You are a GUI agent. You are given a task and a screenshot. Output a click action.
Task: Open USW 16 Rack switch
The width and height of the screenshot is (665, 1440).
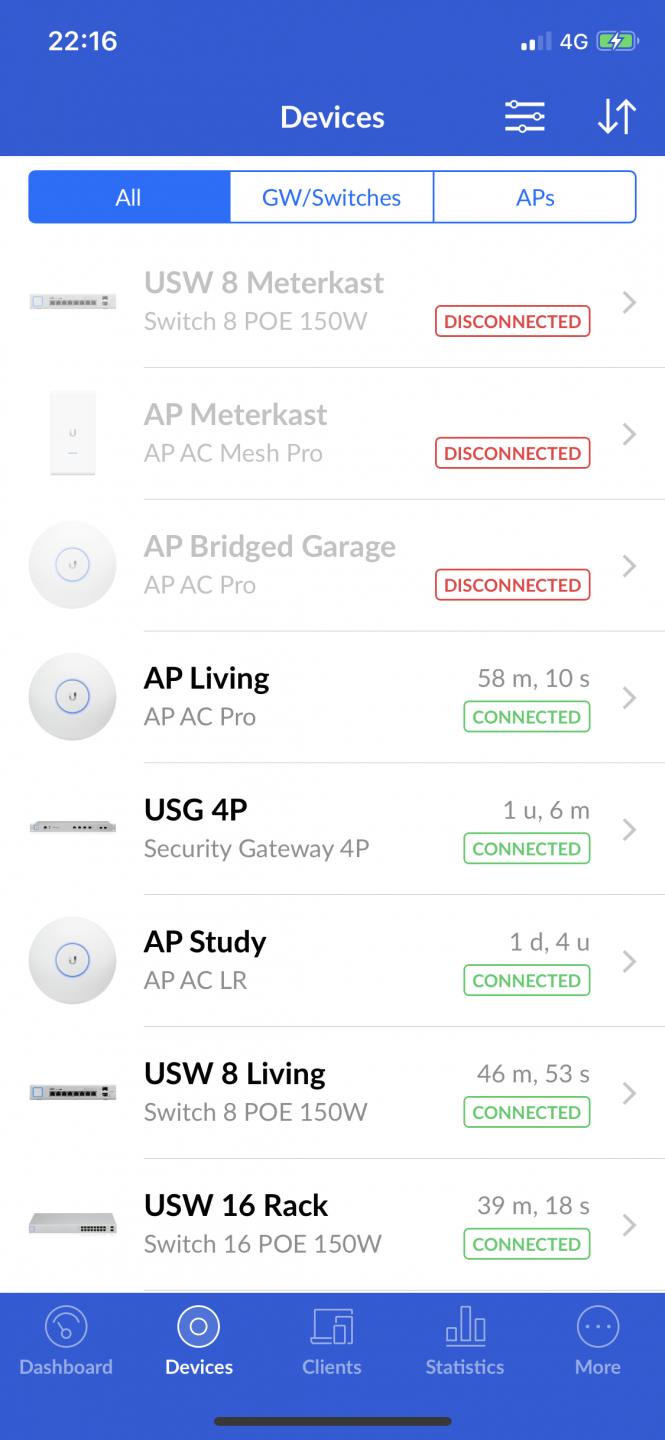(x=332, y=1226)
